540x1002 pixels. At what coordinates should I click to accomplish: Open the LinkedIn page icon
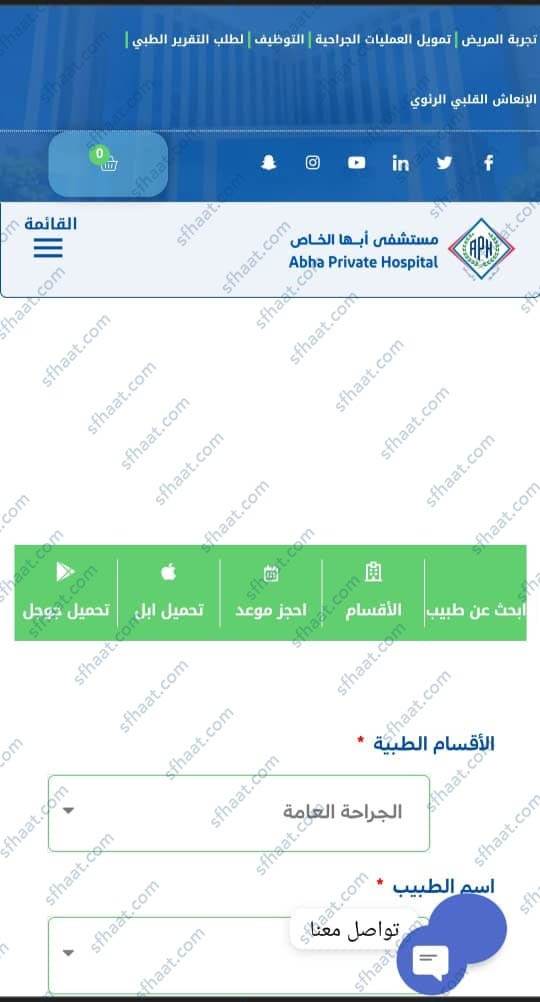401,163
